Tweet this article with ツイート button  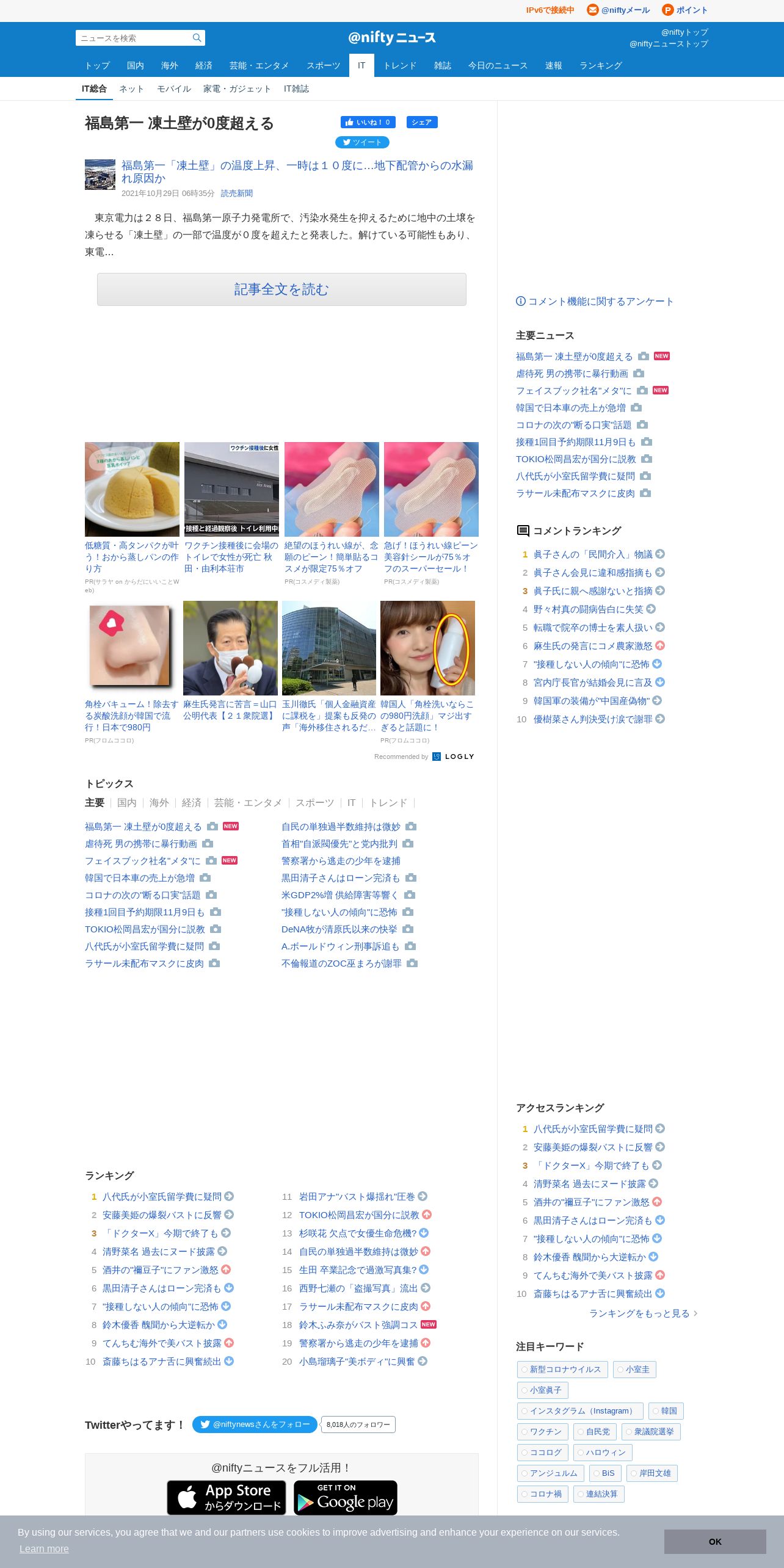click(x=362, y=142)
